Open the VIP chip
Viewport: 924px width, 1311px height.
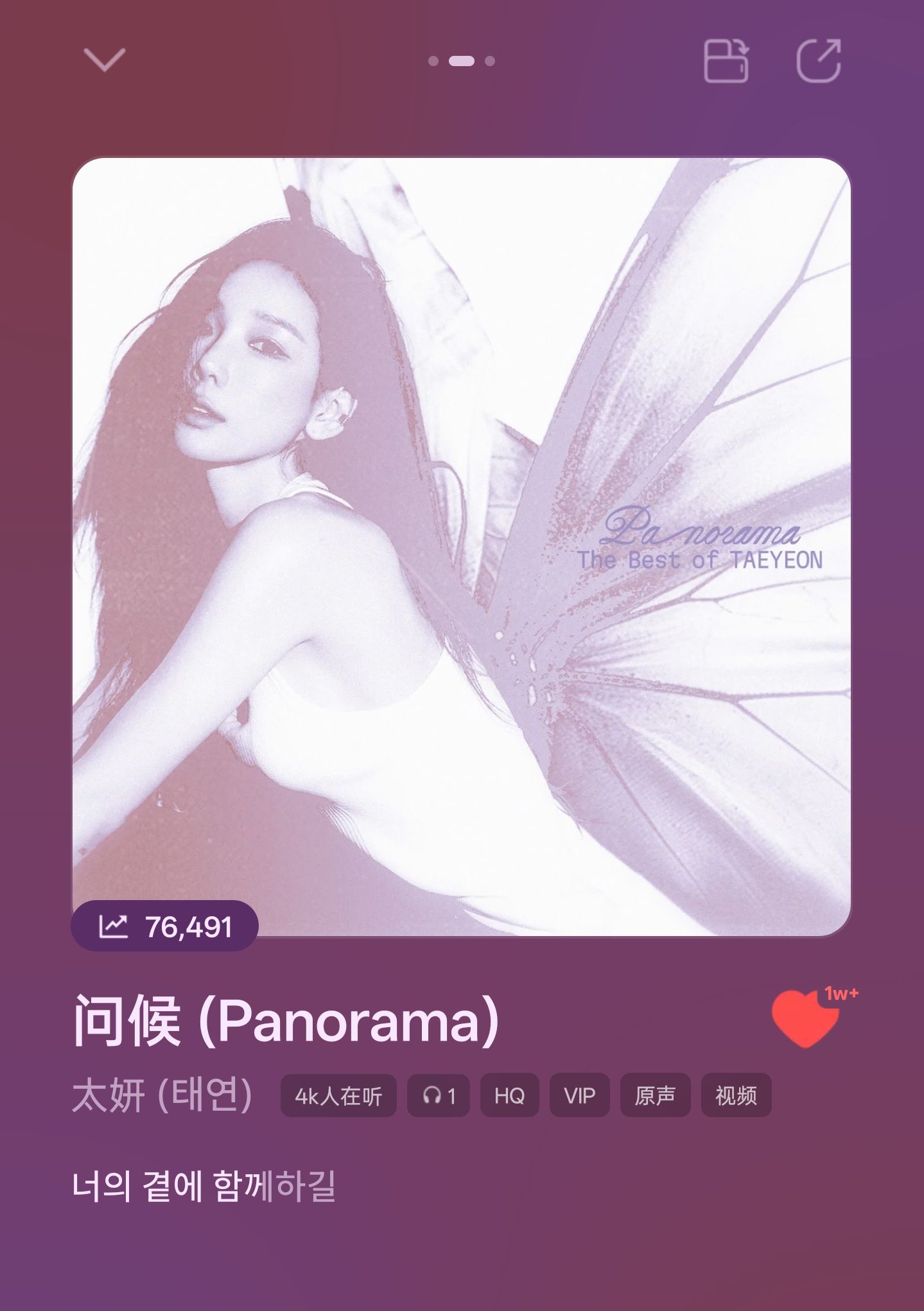[579, 1095]
